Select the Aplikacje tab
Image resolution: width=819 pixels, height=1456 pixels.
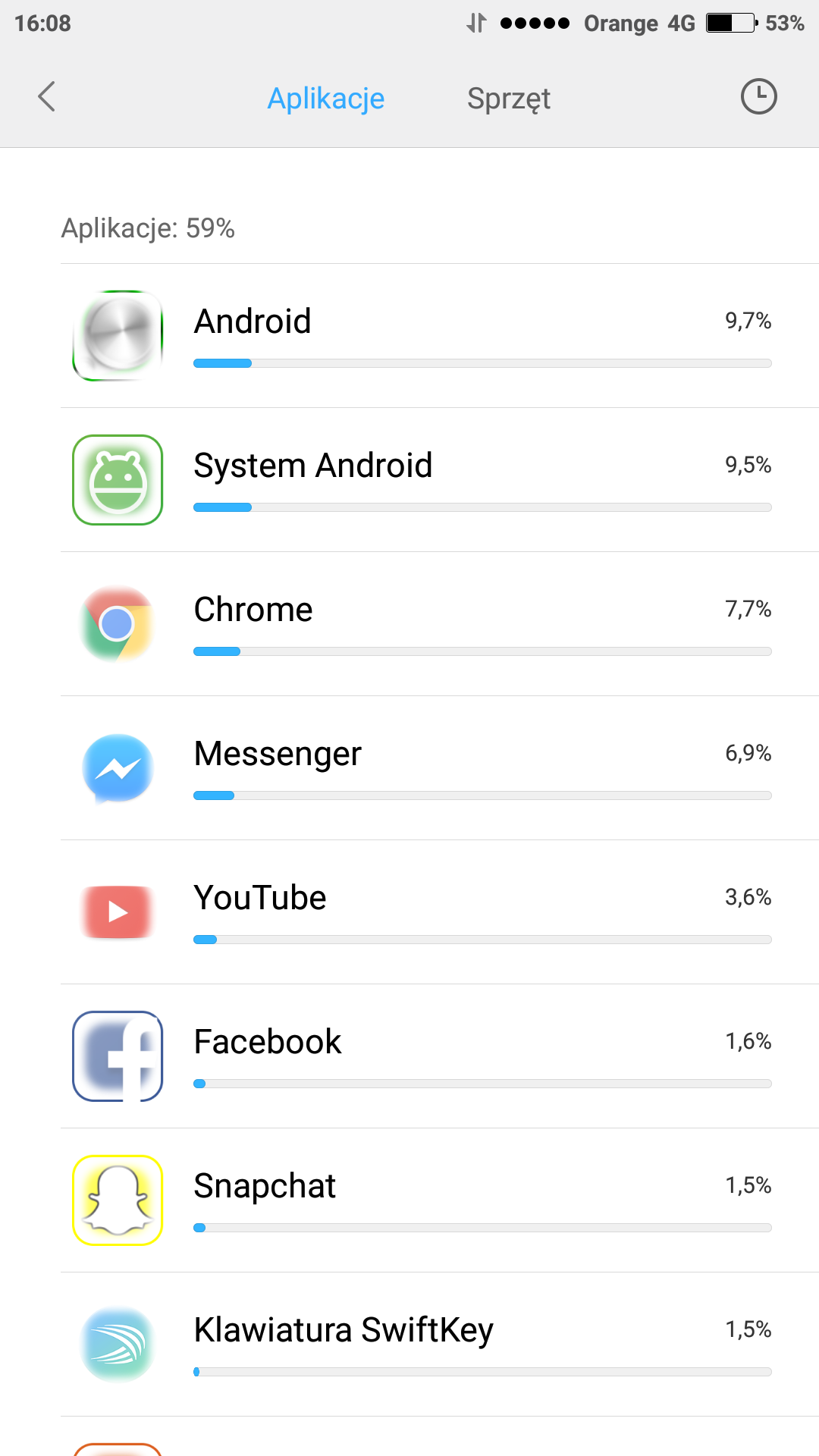coord(326,99)
